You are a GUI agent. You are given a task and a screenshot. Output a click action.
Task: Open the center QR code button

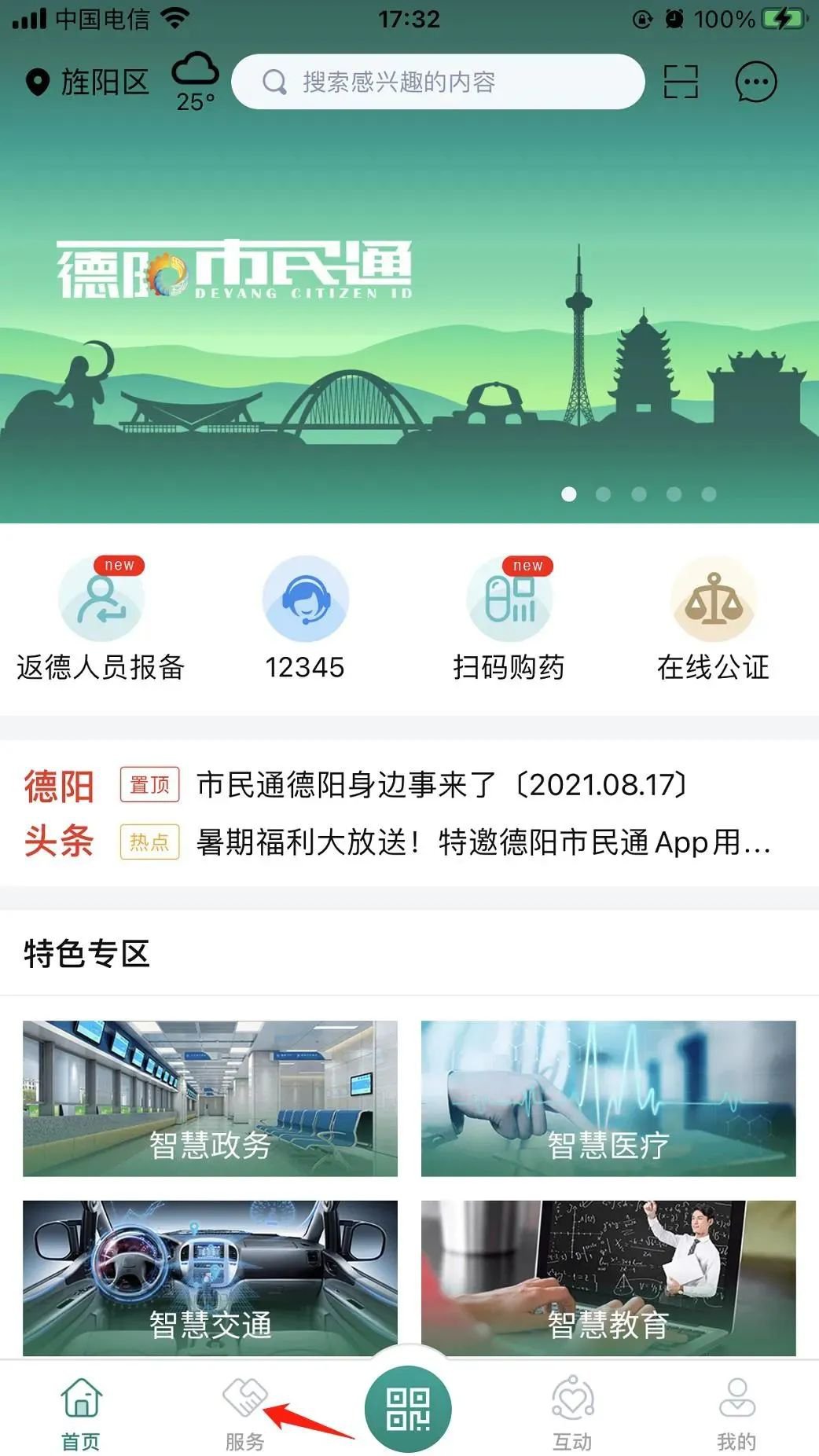[x=408, y=1409]
